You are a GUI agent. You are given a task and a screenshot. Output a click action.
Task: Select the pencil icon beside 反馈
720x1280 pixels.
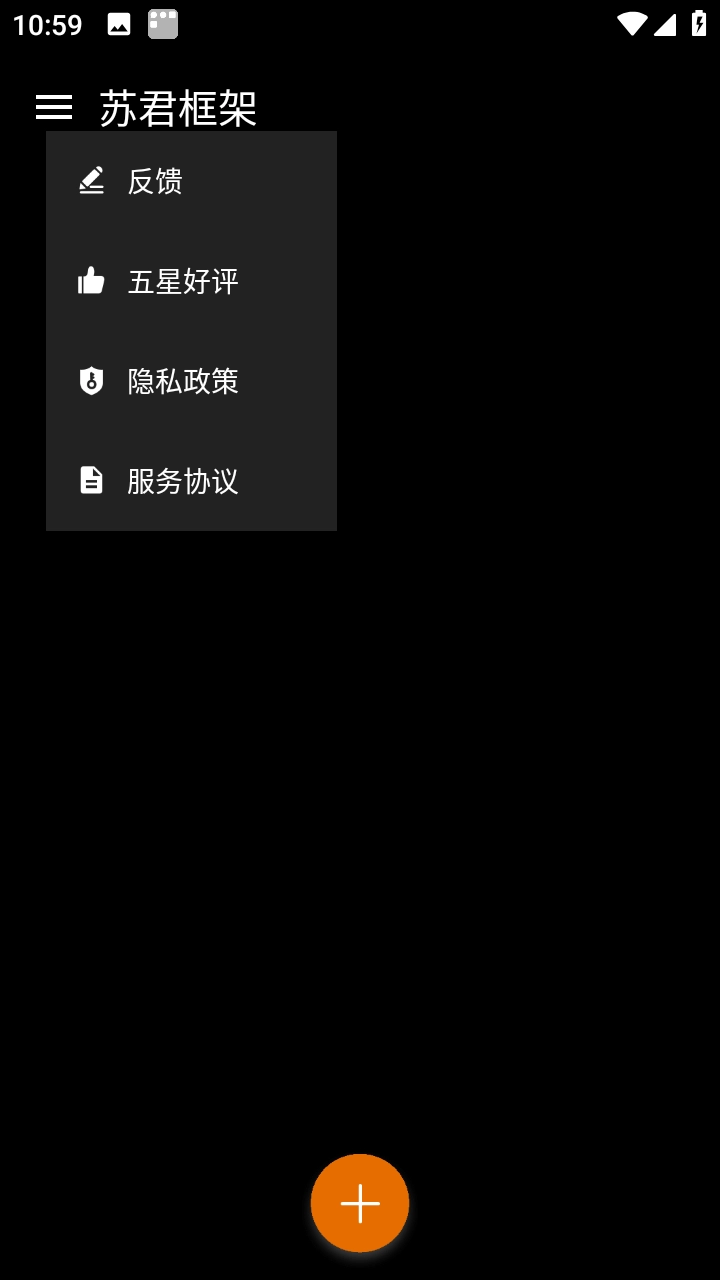(x=91, y=180)
